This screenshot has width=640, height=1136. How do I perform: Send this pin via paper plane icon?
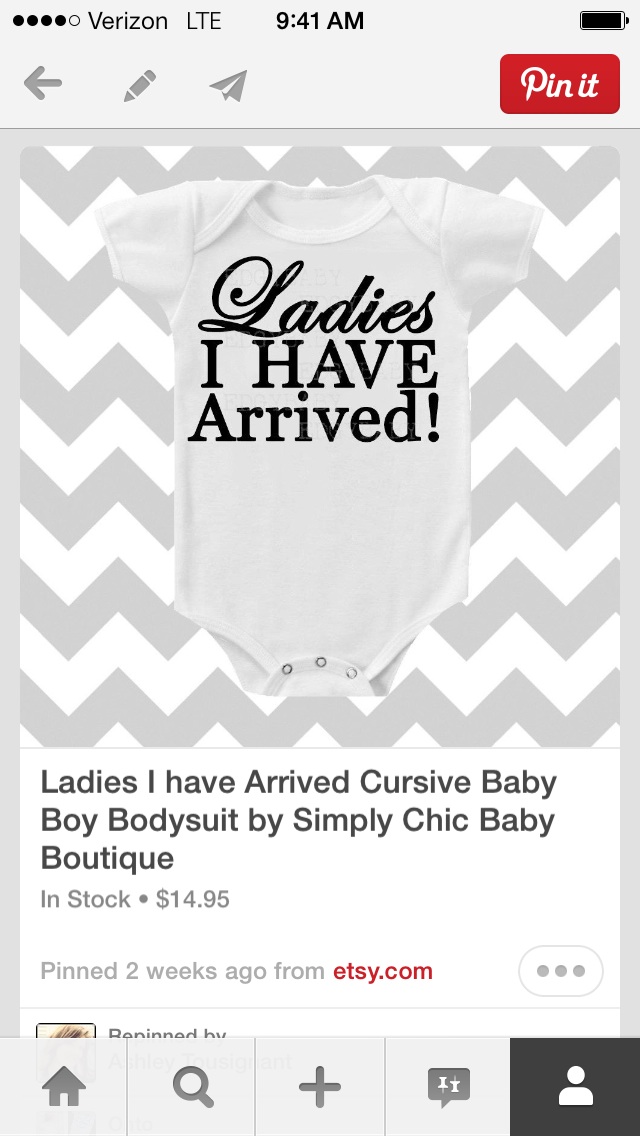(x=228, y=85)
